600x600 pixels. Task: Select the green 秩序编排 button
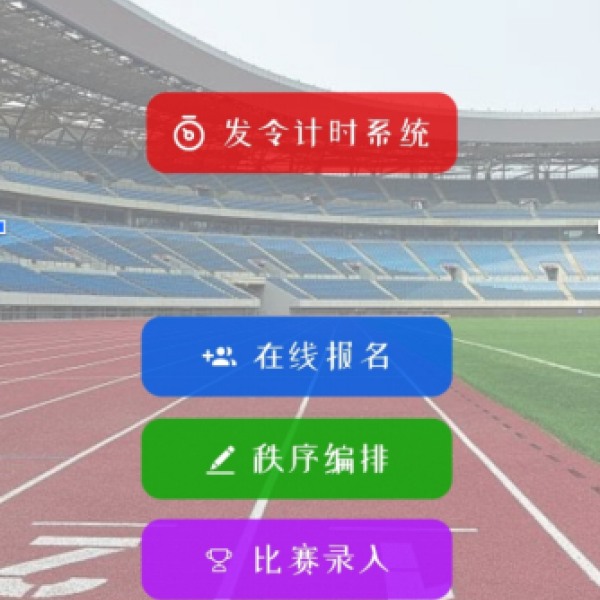[x=296, y=459]
